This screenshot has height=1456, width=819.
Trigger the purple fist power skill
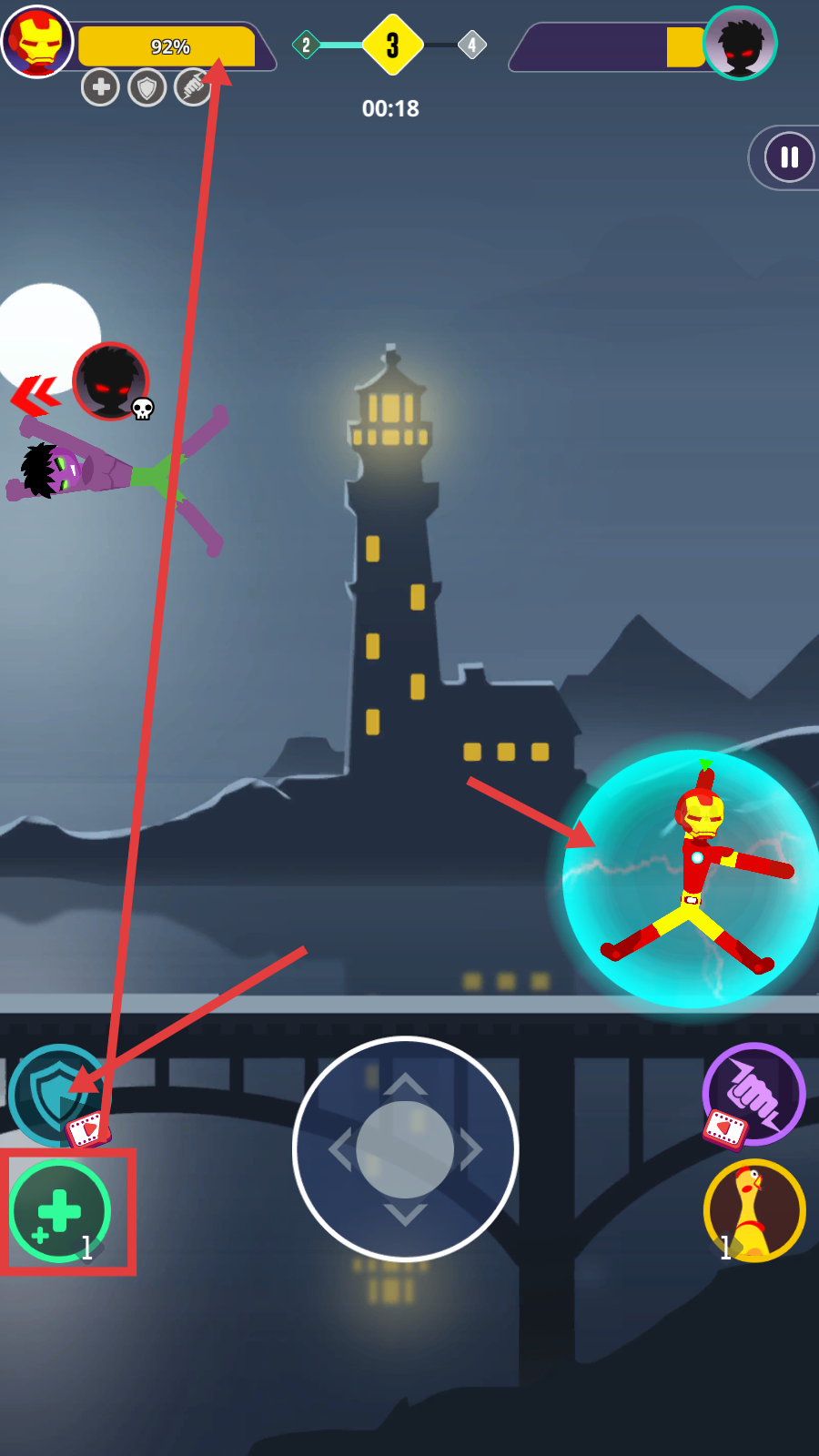pos(754,1092)
